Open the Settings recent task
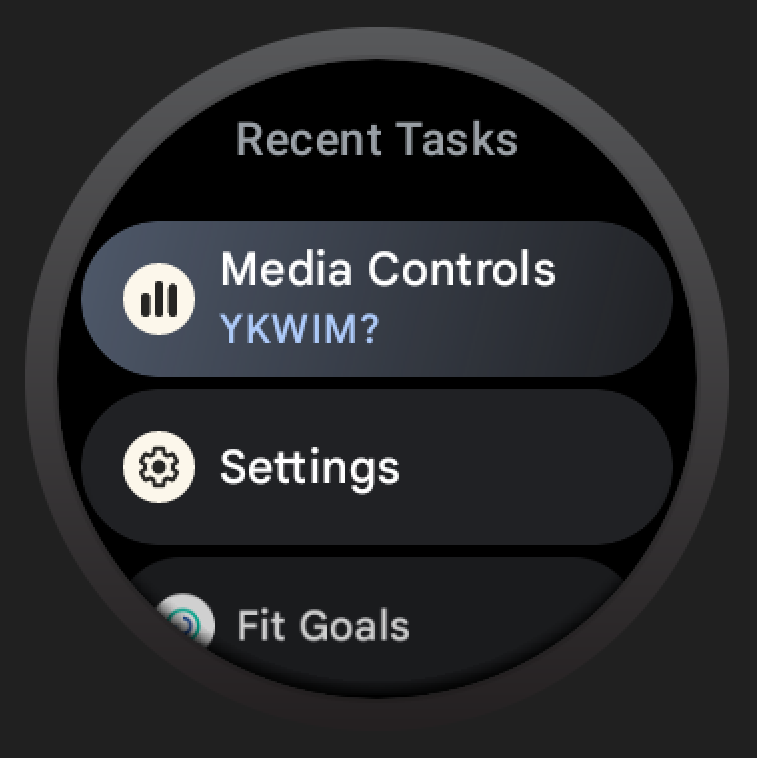Viewport: 757px width, 758px height. pyautogui.click(x=376, y=467)
